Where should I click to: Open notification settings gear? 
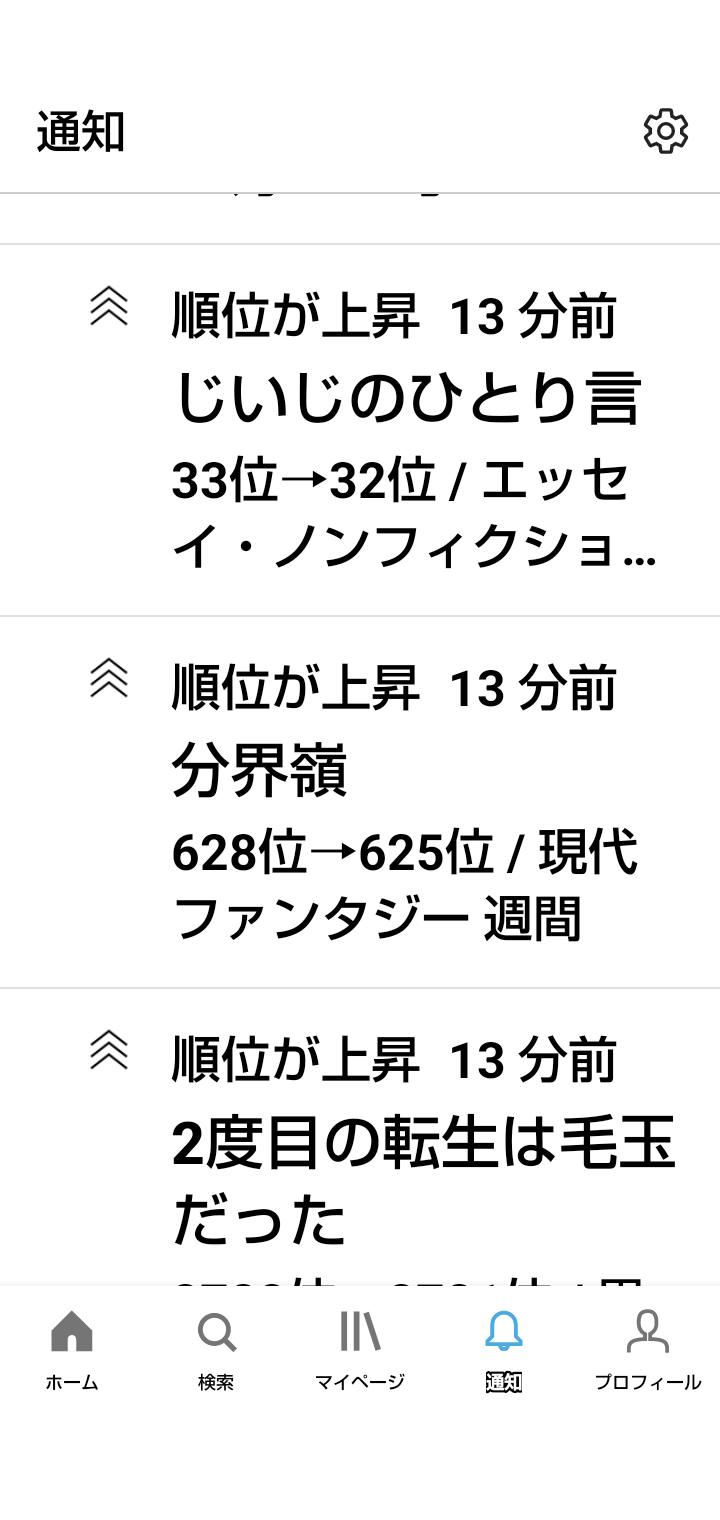(665, 132)
